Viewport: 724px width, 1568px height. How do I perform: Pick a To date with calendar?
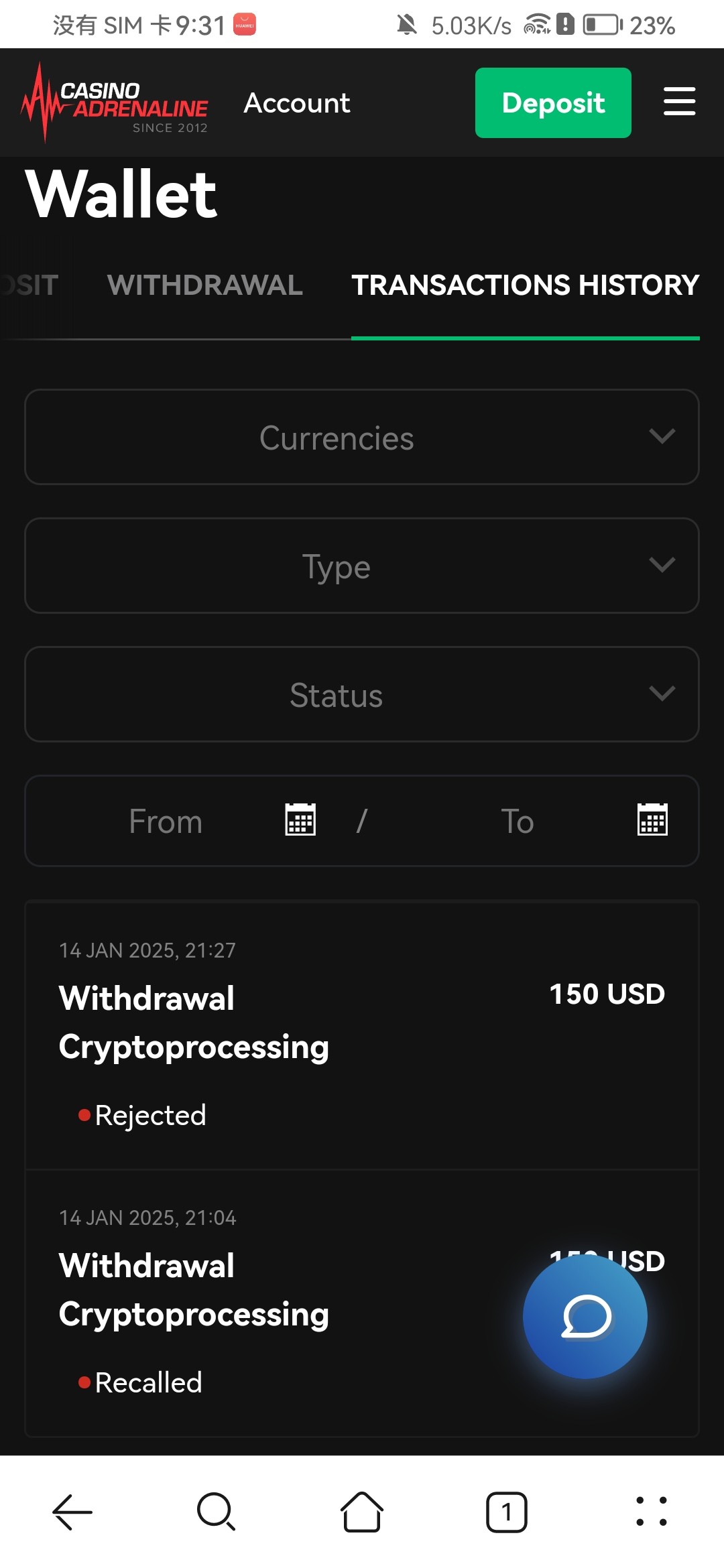coord(652,820)
